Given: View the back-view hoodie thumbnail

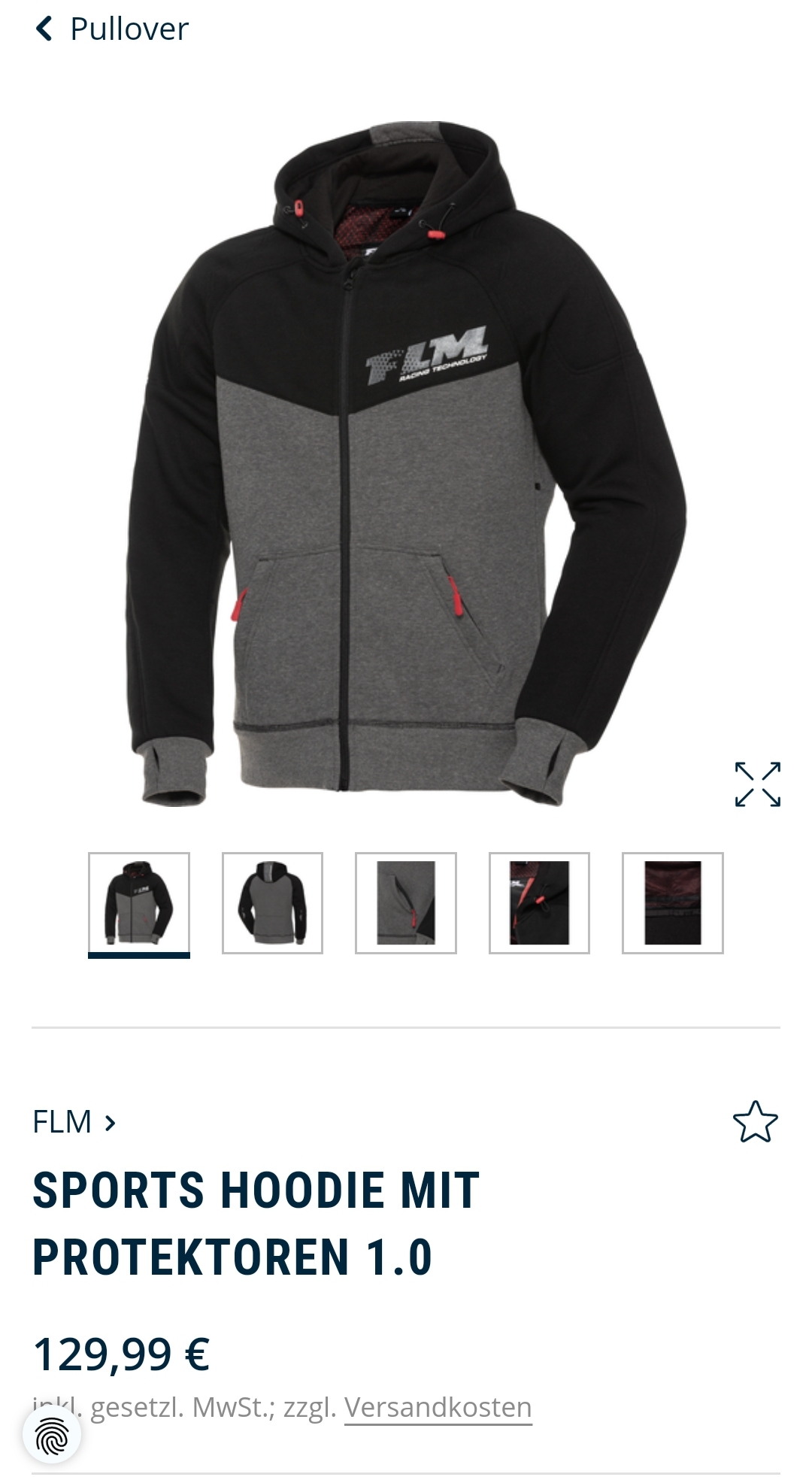Looking at the screenshot, I should click(x=272, y=902).
